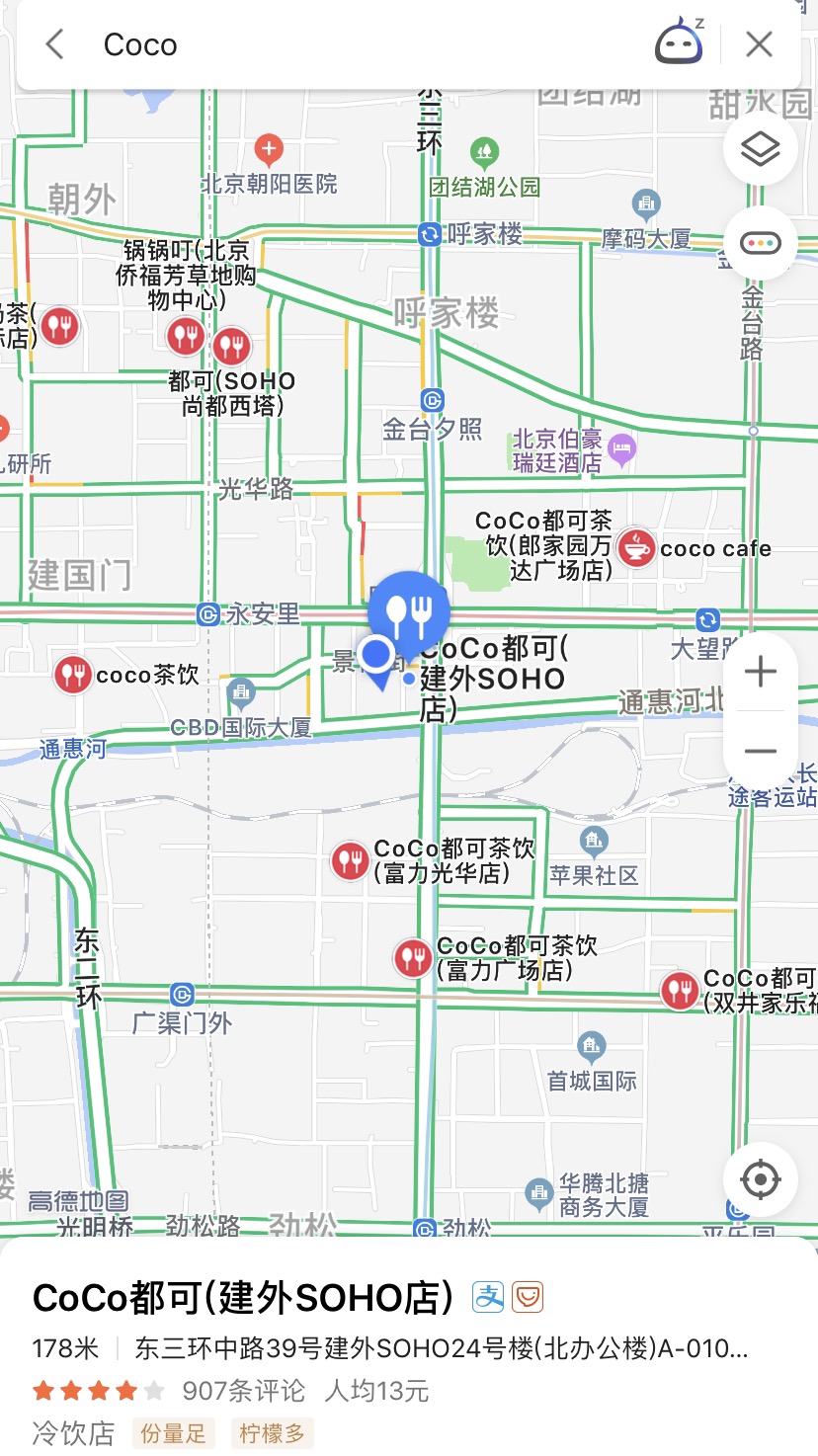Select CoCo都可茶饮(郎家园万达广场店) pin
Image resolution: width=818 pixels, height=1456 pixels.
(x=544, y=545)
